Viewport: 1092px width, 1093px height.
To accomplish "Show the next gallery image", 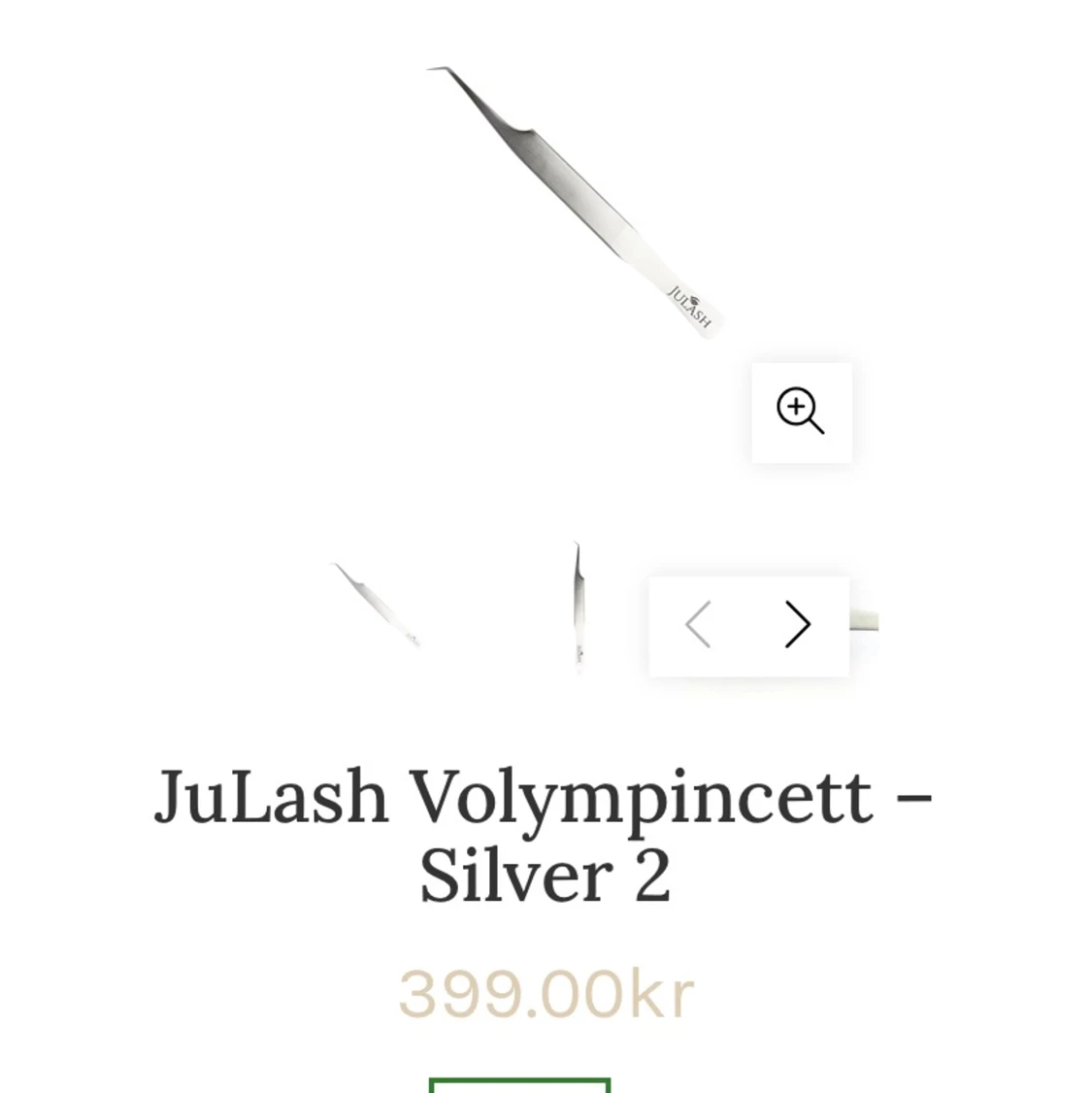I will [x=797, y=624].
